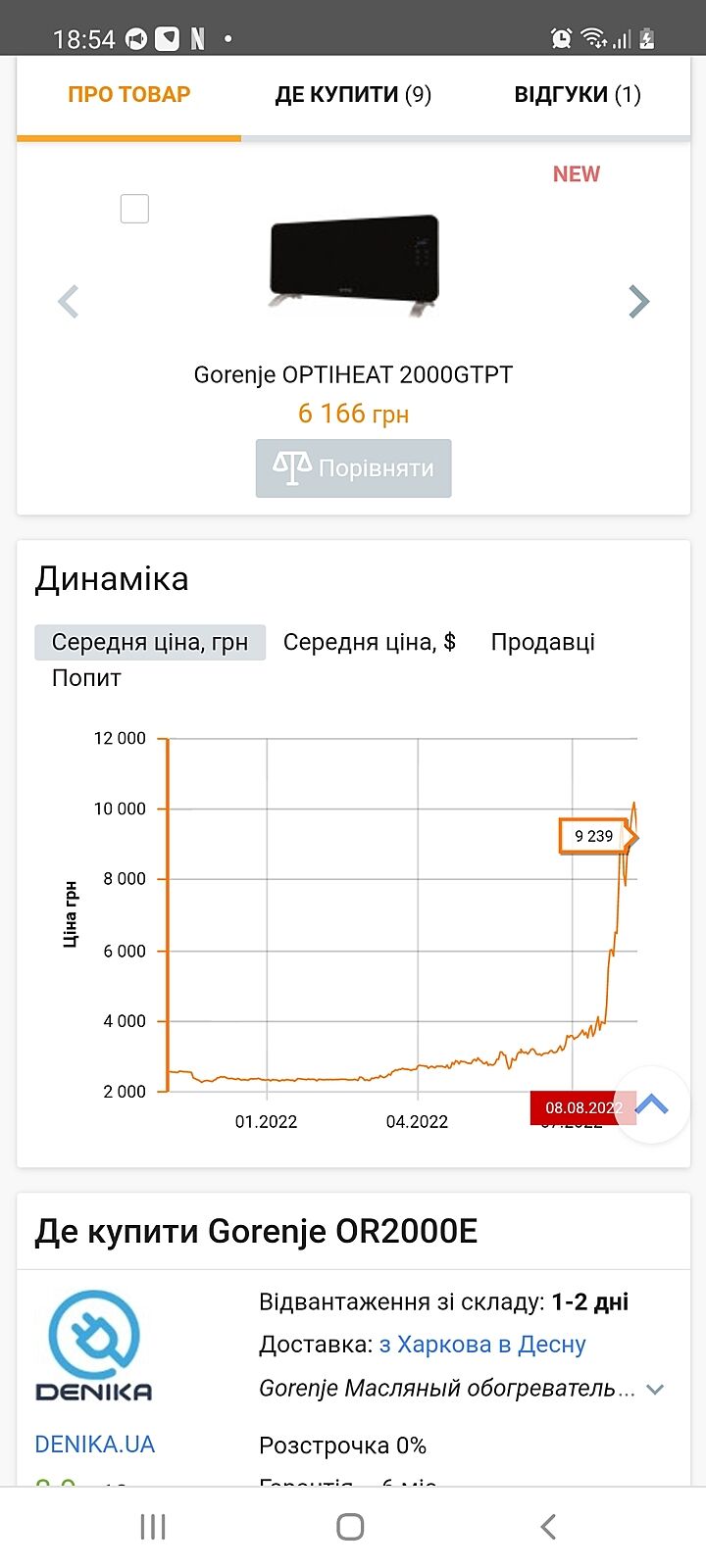Show the Продавці chart
The width and height of the screenshot is (706, 1568).
point(542,643)
